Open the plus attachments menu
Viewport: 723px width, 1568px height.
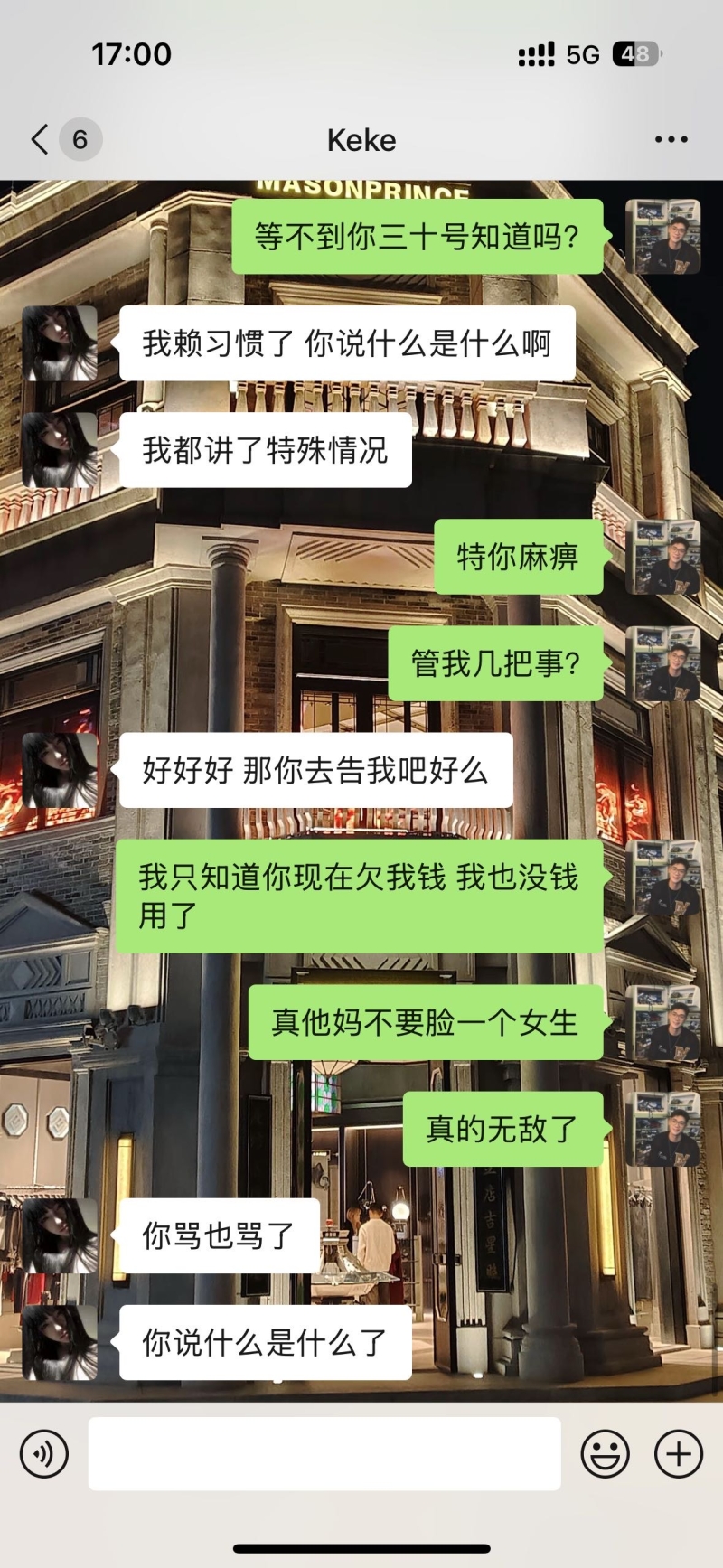[679, 1454]
